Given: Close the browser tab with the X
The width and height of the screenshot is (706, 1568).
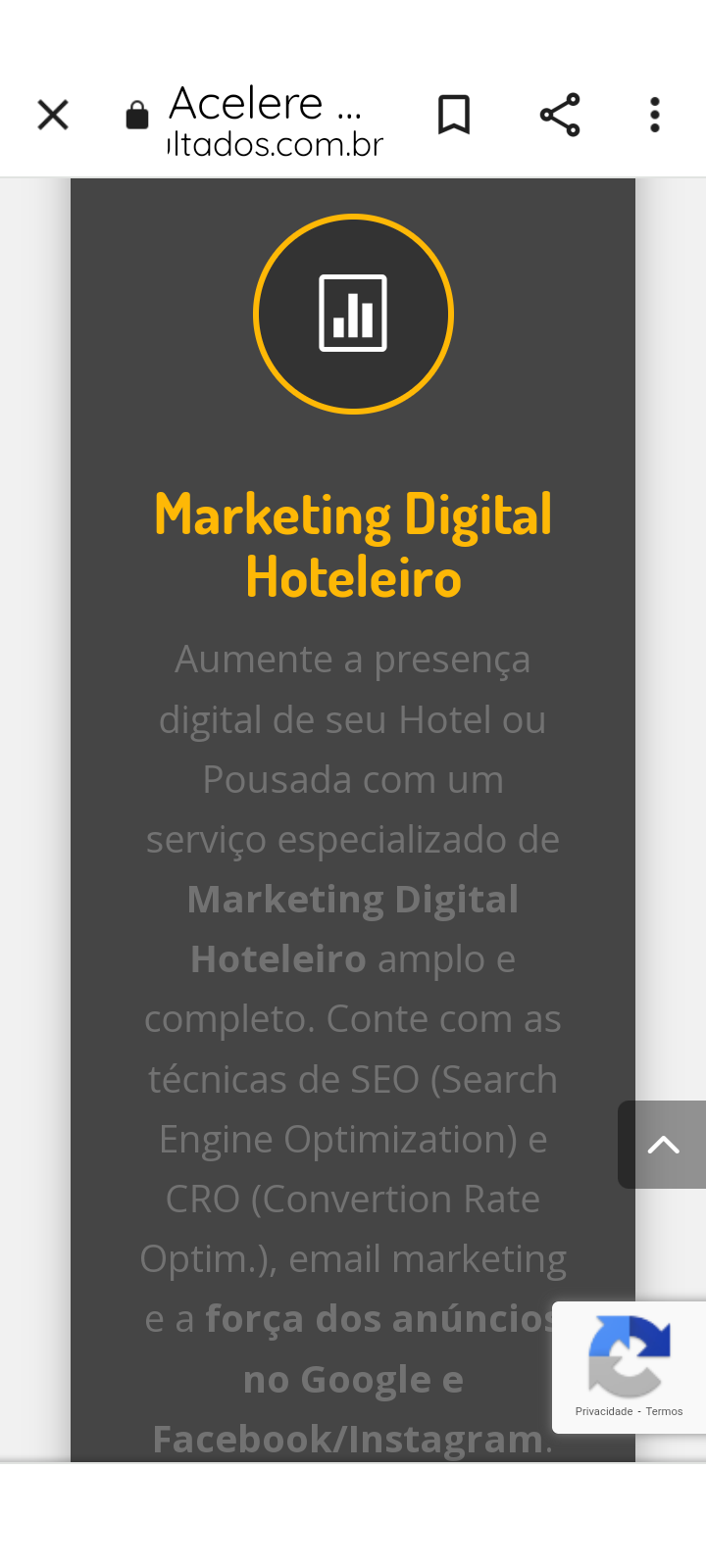Looking at the screenshot, I should (53, 115).
